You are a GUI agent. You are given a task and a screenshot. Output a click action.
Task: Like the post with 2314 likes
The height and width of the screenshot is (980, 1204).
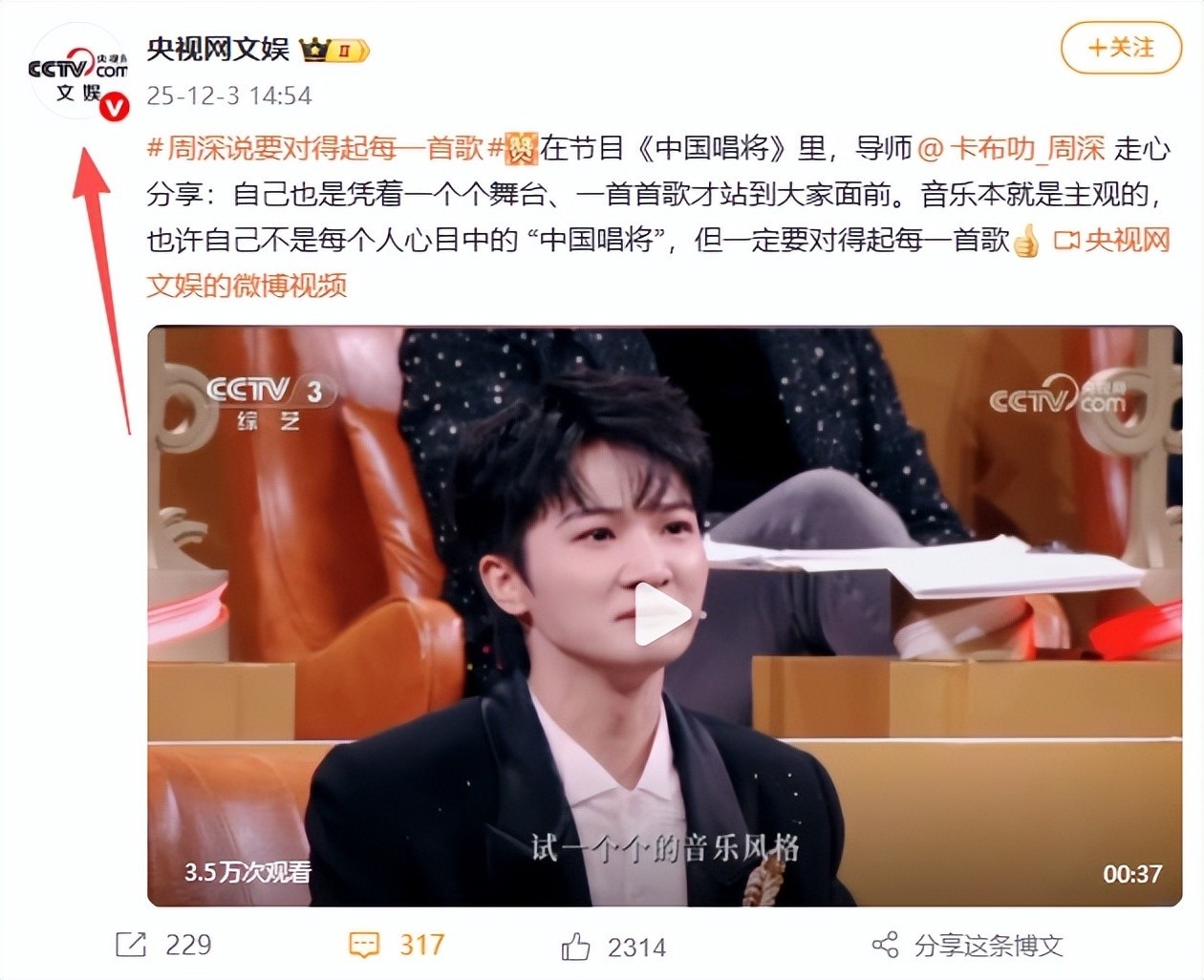[613, 947]
